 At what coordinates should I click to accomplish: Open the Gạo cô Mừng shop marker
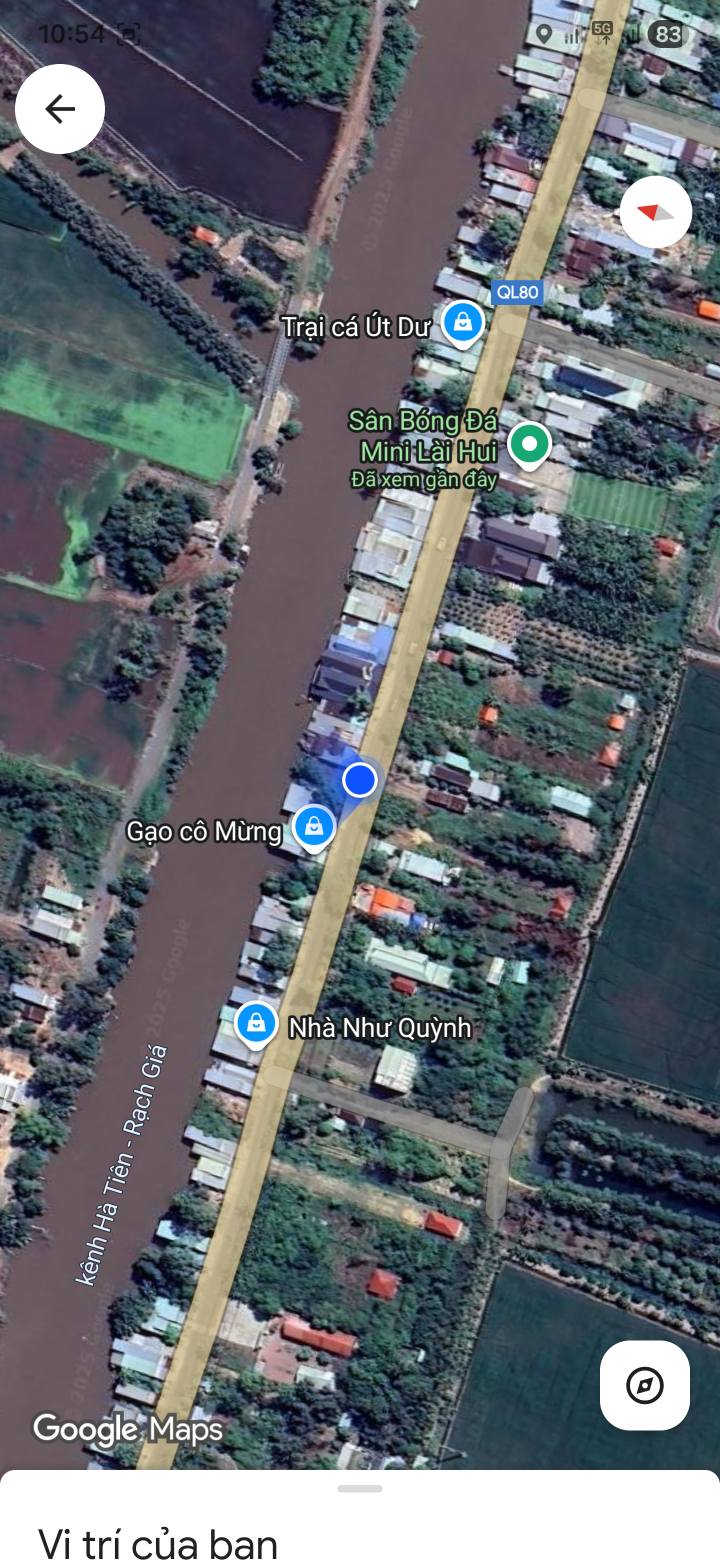[x=314, y=827]
